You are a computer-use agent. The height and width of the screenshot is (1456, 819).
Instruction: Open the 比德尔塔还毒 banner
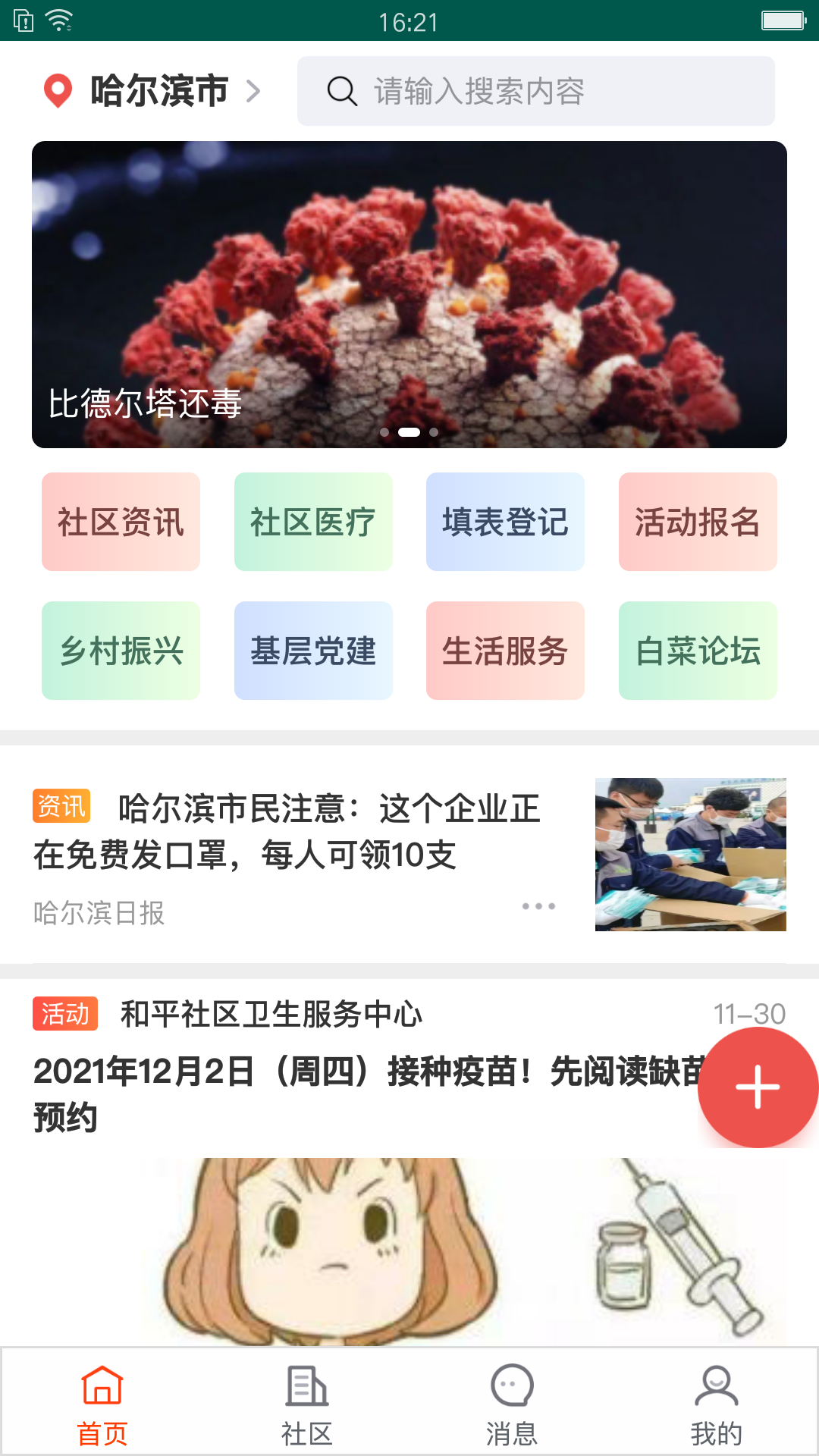coord(409,294)
